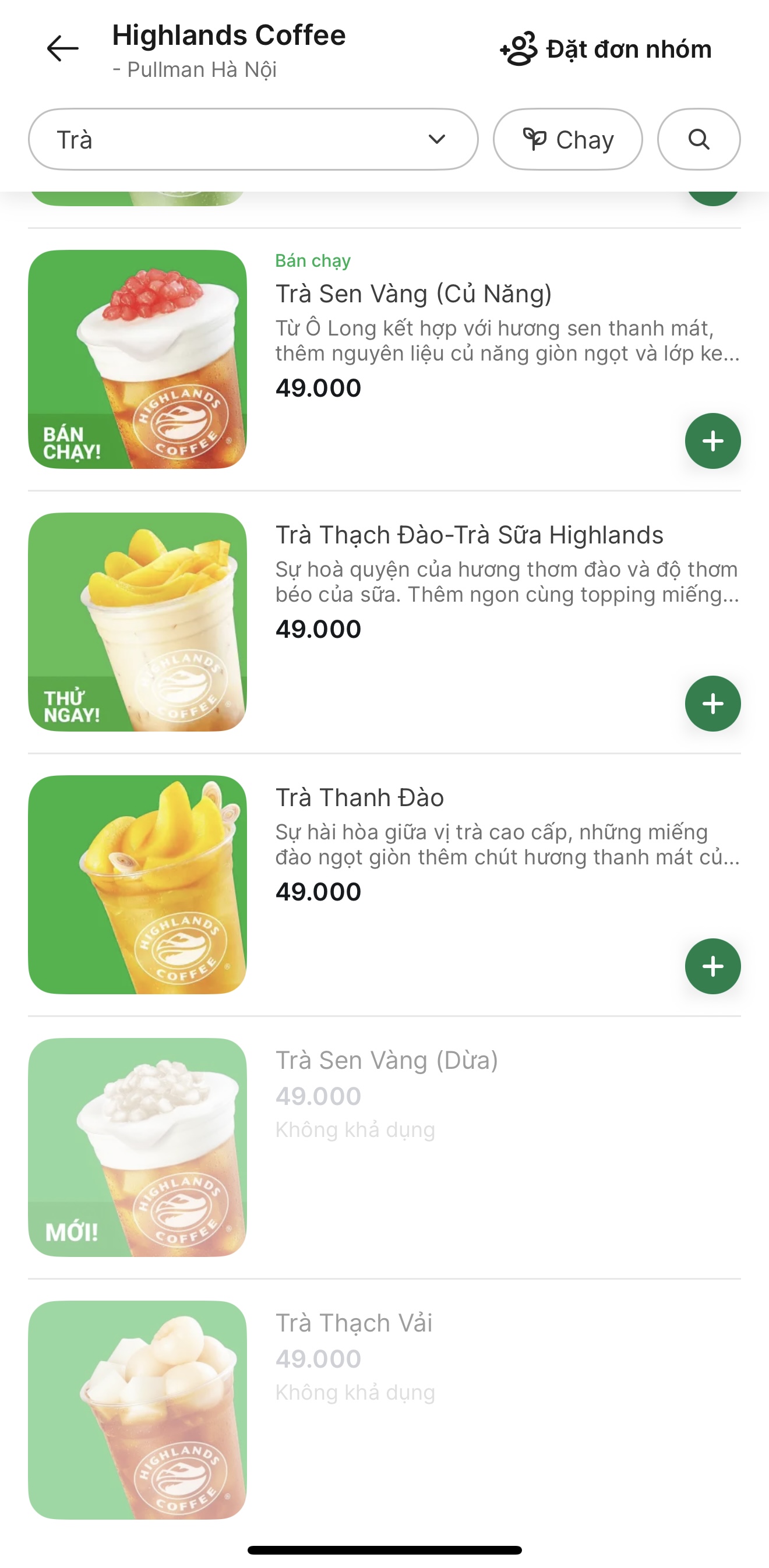The image size is (769, 1568).
Task: Toggle the Trà category filter selection
Action: 252,139
